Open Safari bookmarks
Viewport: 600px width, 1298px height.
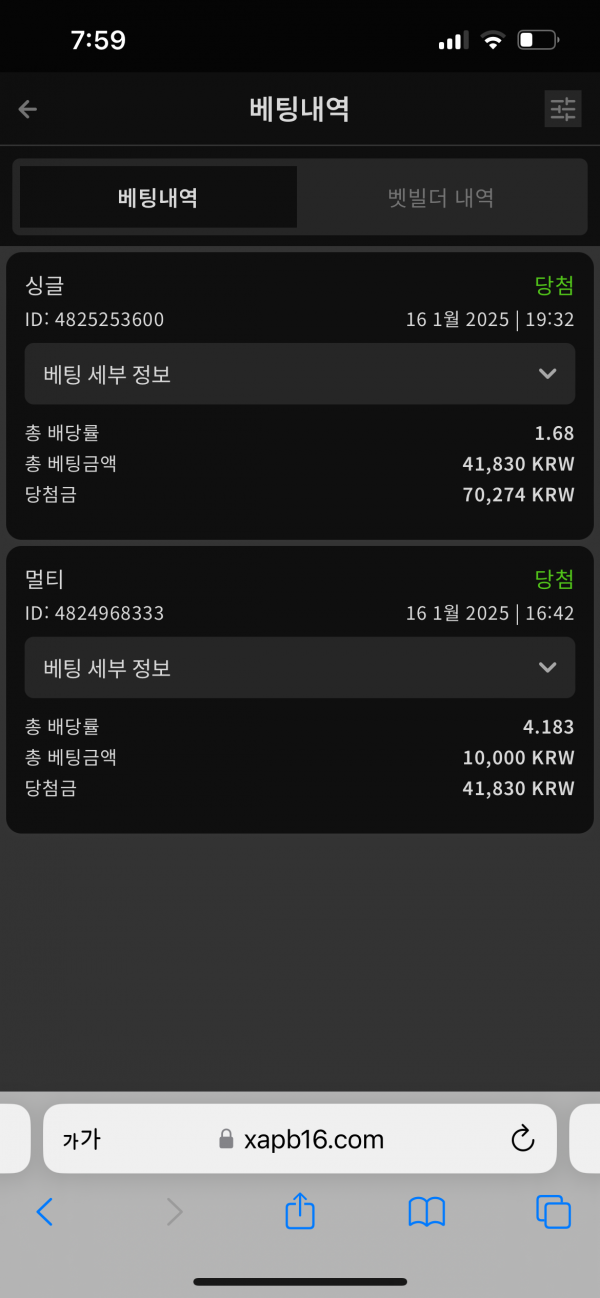pyautogui.click(x=427, y=1212)
